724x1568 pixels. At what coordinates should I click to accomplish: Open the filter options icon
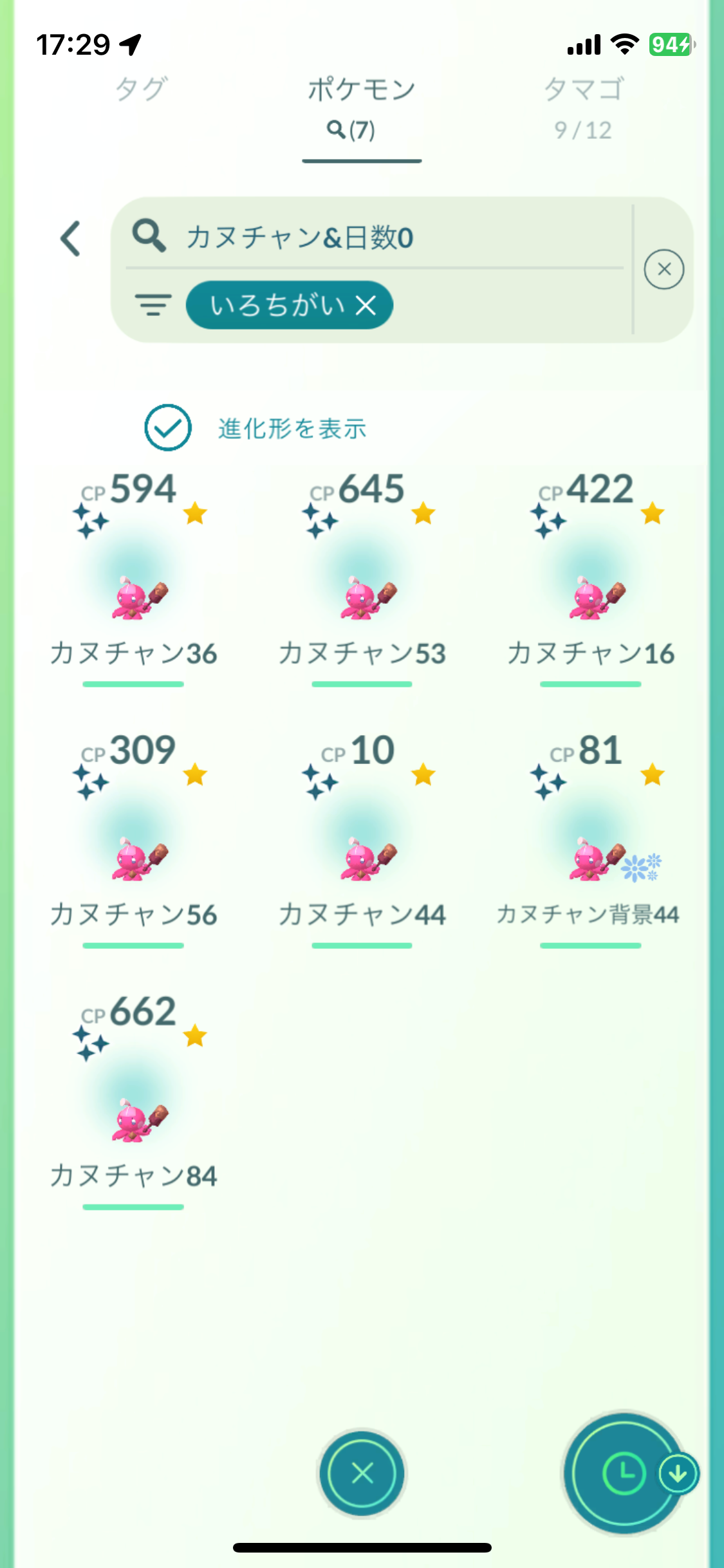click(153, 304)
